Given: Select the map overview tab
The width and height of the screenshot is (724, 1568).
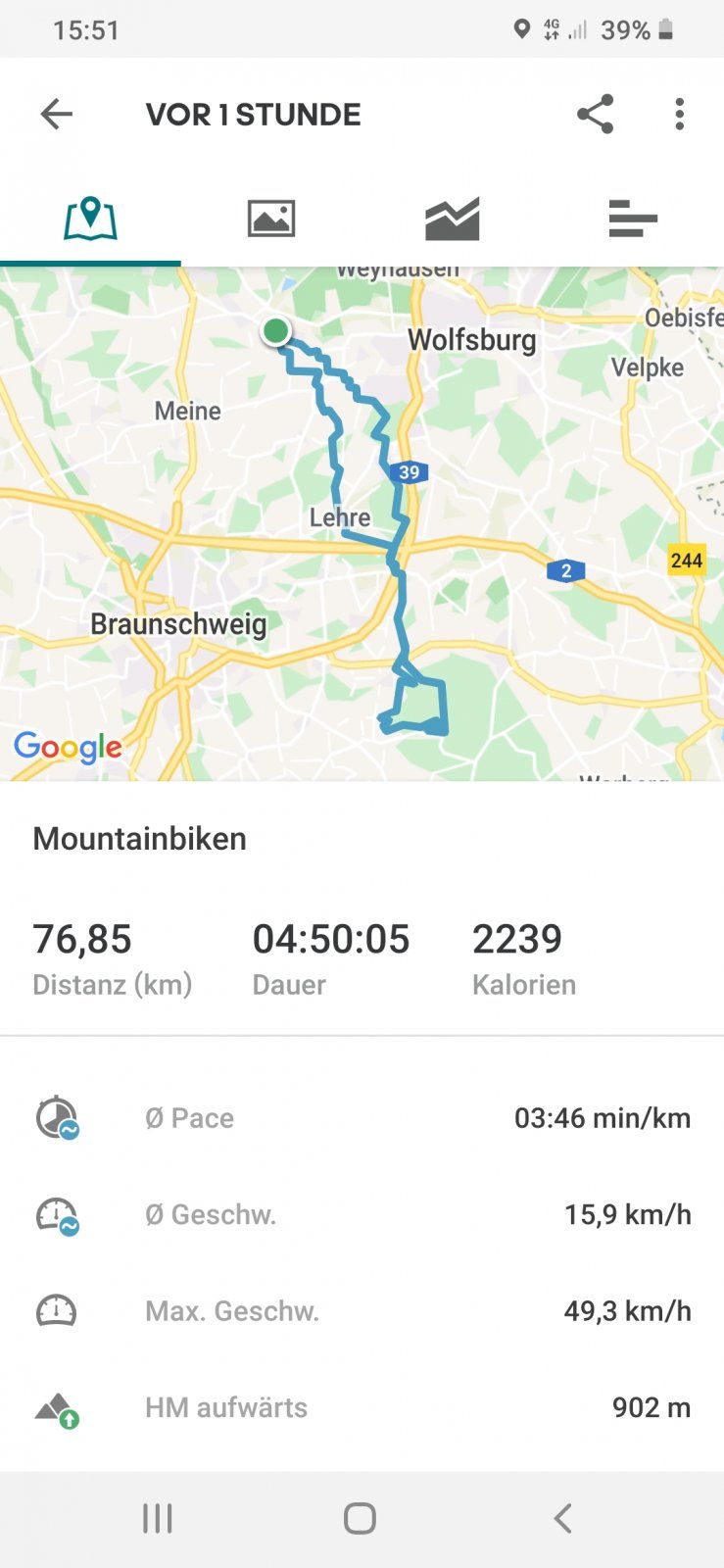Looking at the screenshot, I should 90,218.
